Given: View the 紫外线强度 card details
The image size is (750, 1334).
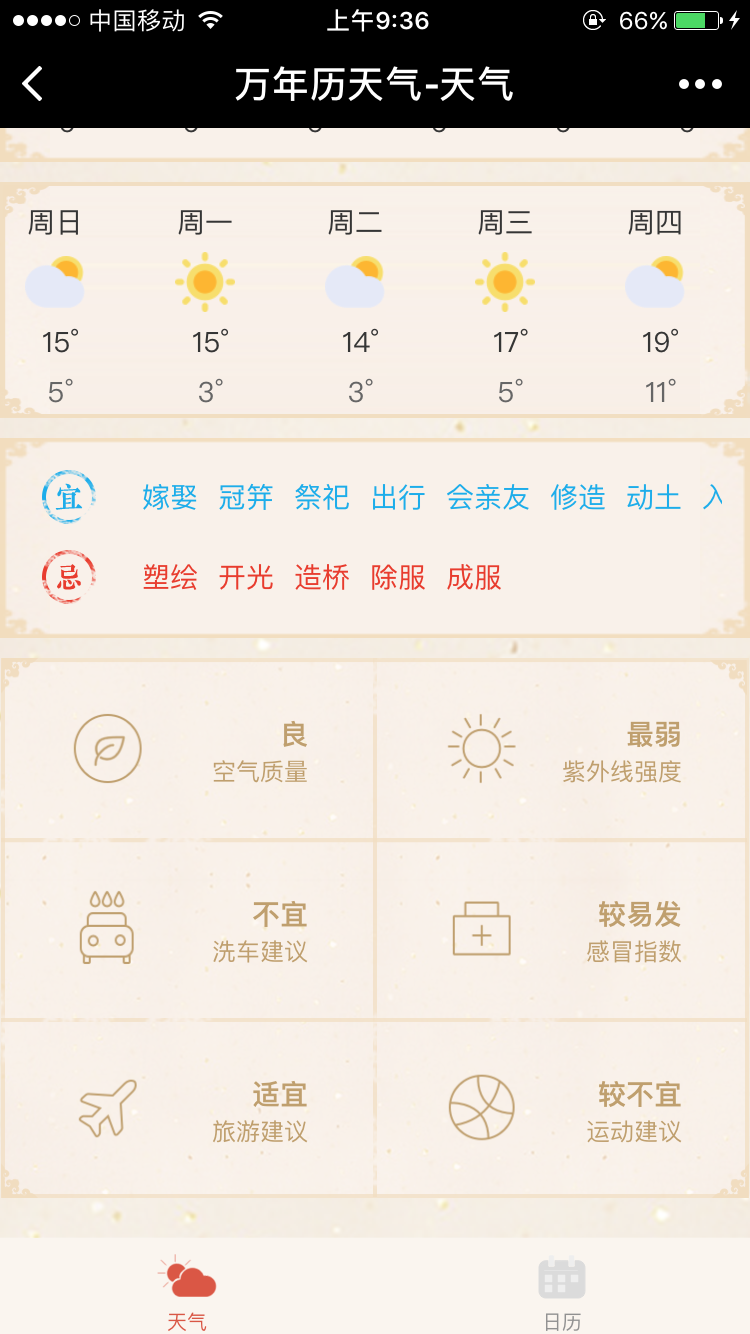Looking at the screenshot, I should coord(562,750).
